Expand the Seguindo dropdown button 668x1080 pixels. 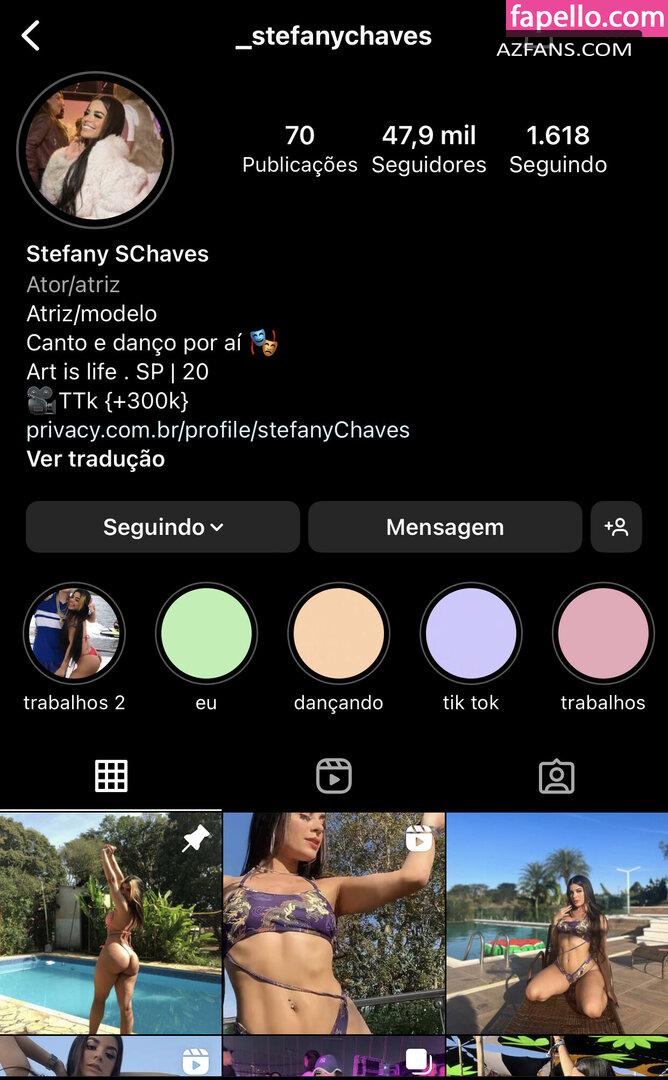tap(163, 527)
